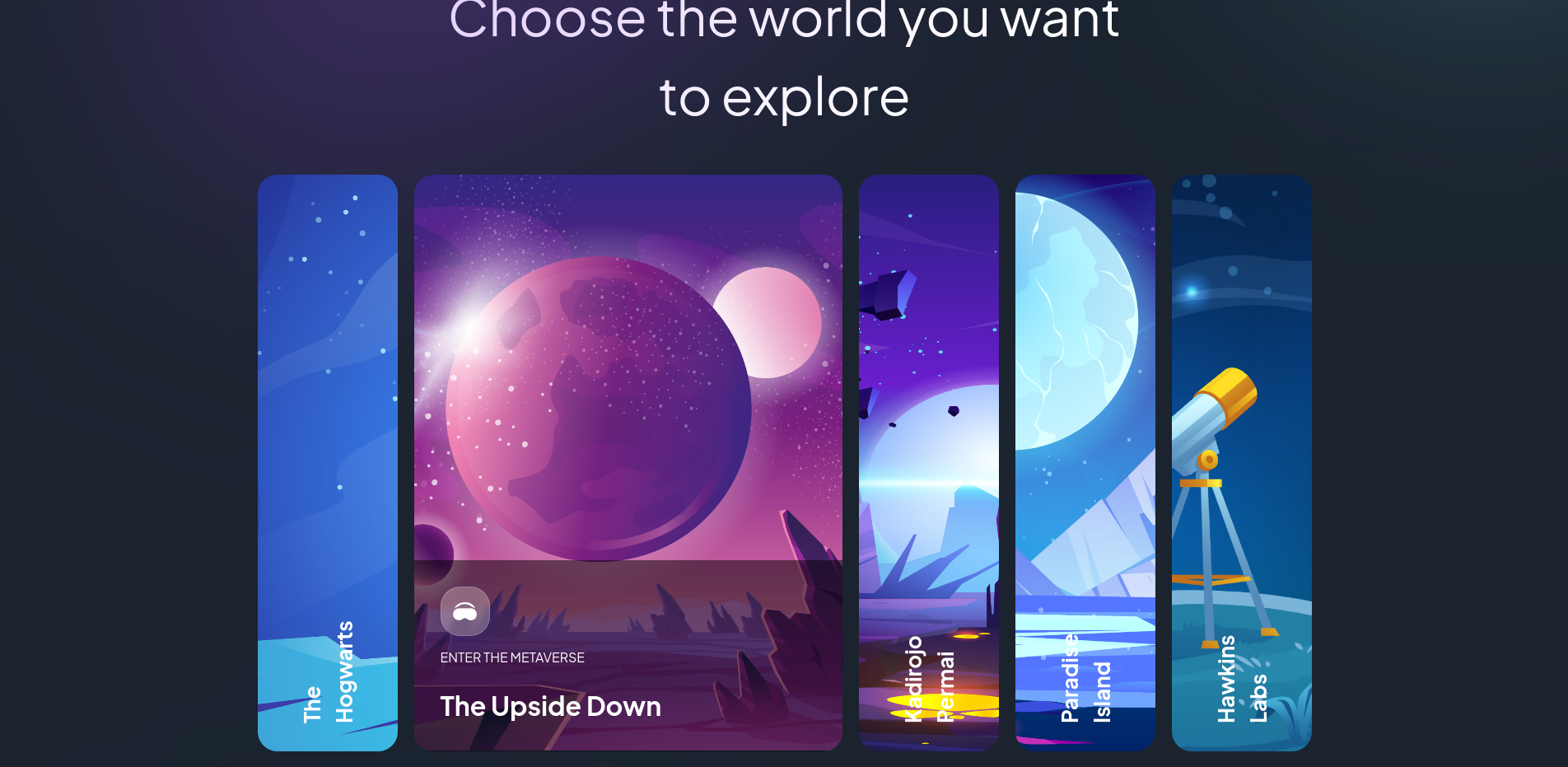Expand The Hogwarts world card

[x=327, y=461]
